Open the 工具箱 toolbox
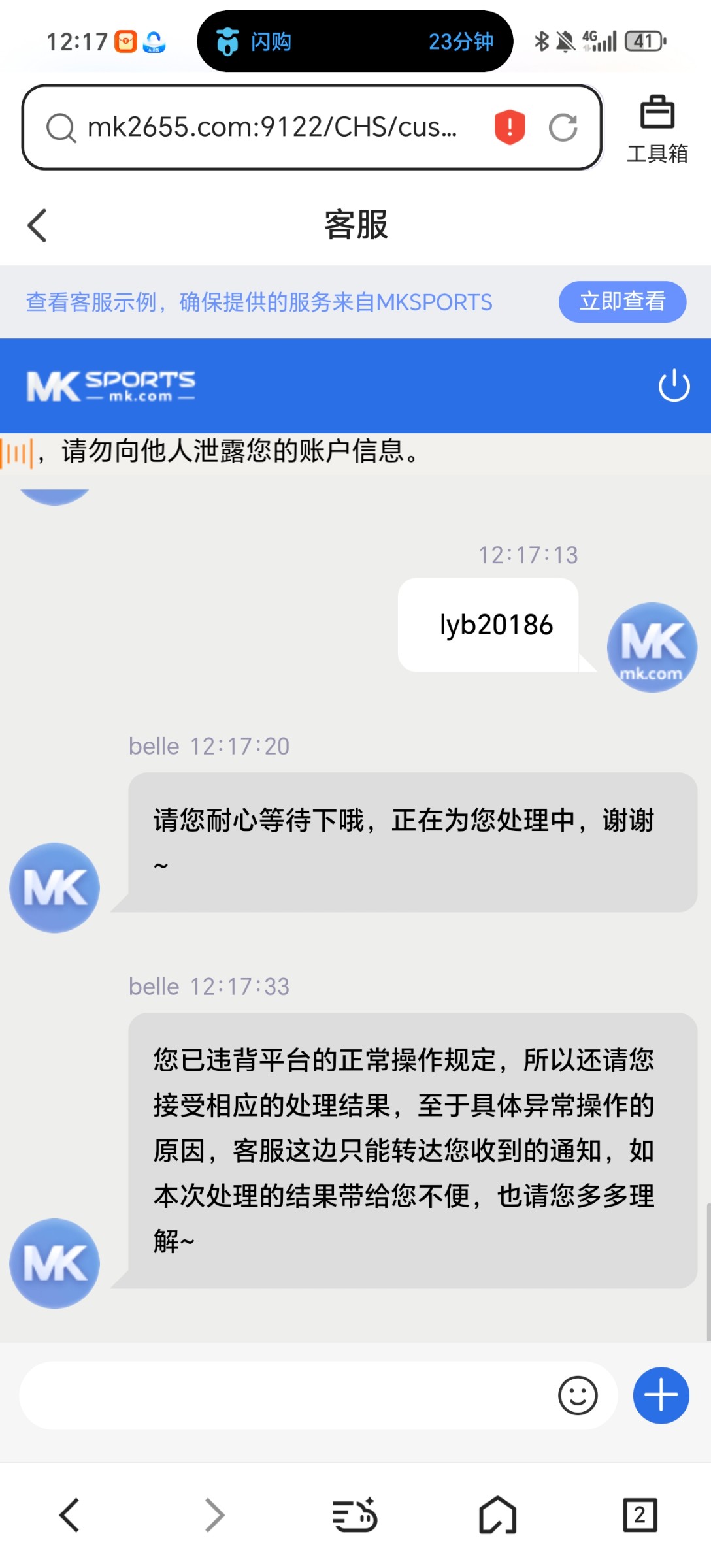The image size is (711, 1568). (657, 129)
